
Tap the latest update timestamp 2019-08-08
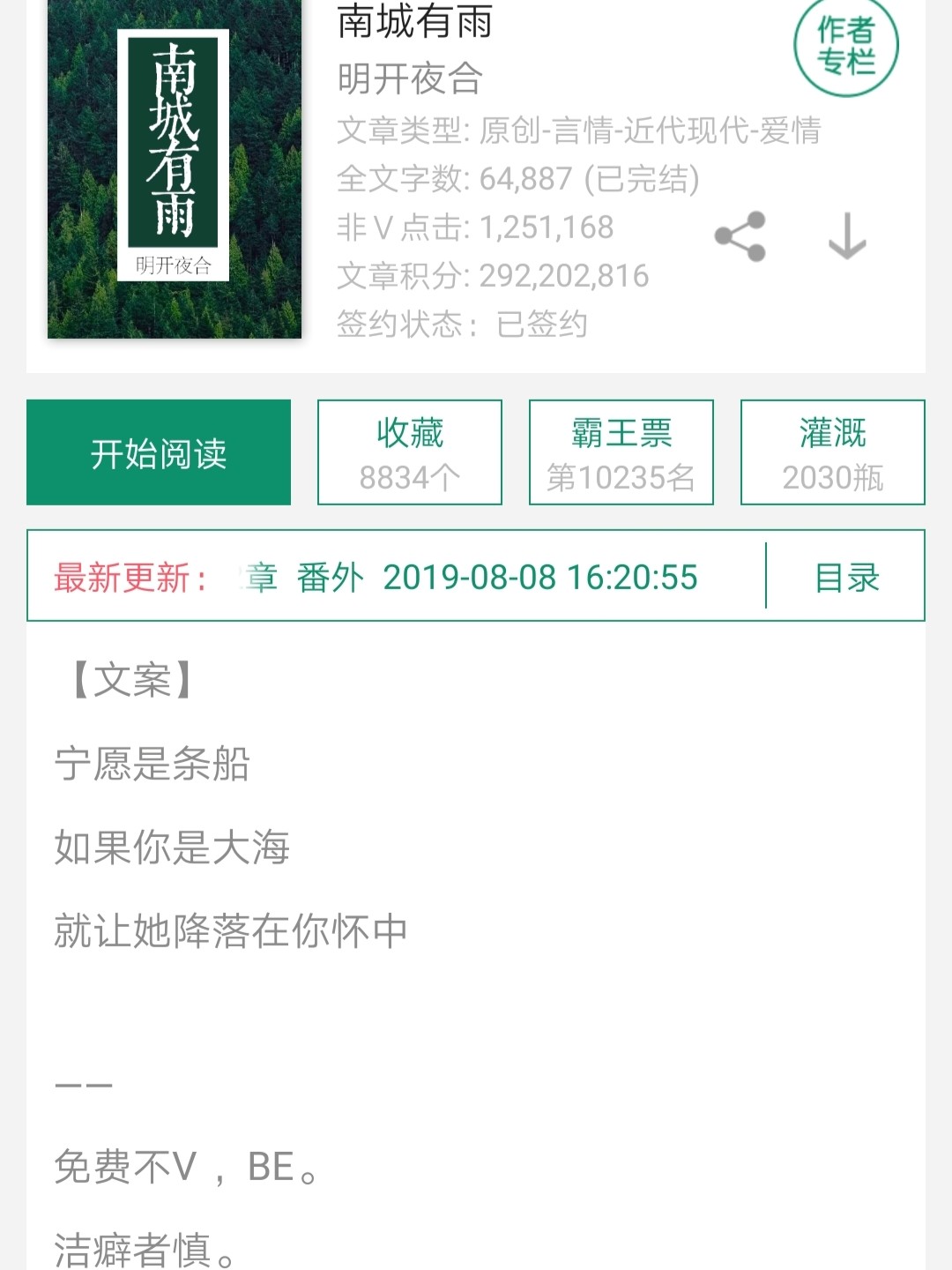[536, 578]
